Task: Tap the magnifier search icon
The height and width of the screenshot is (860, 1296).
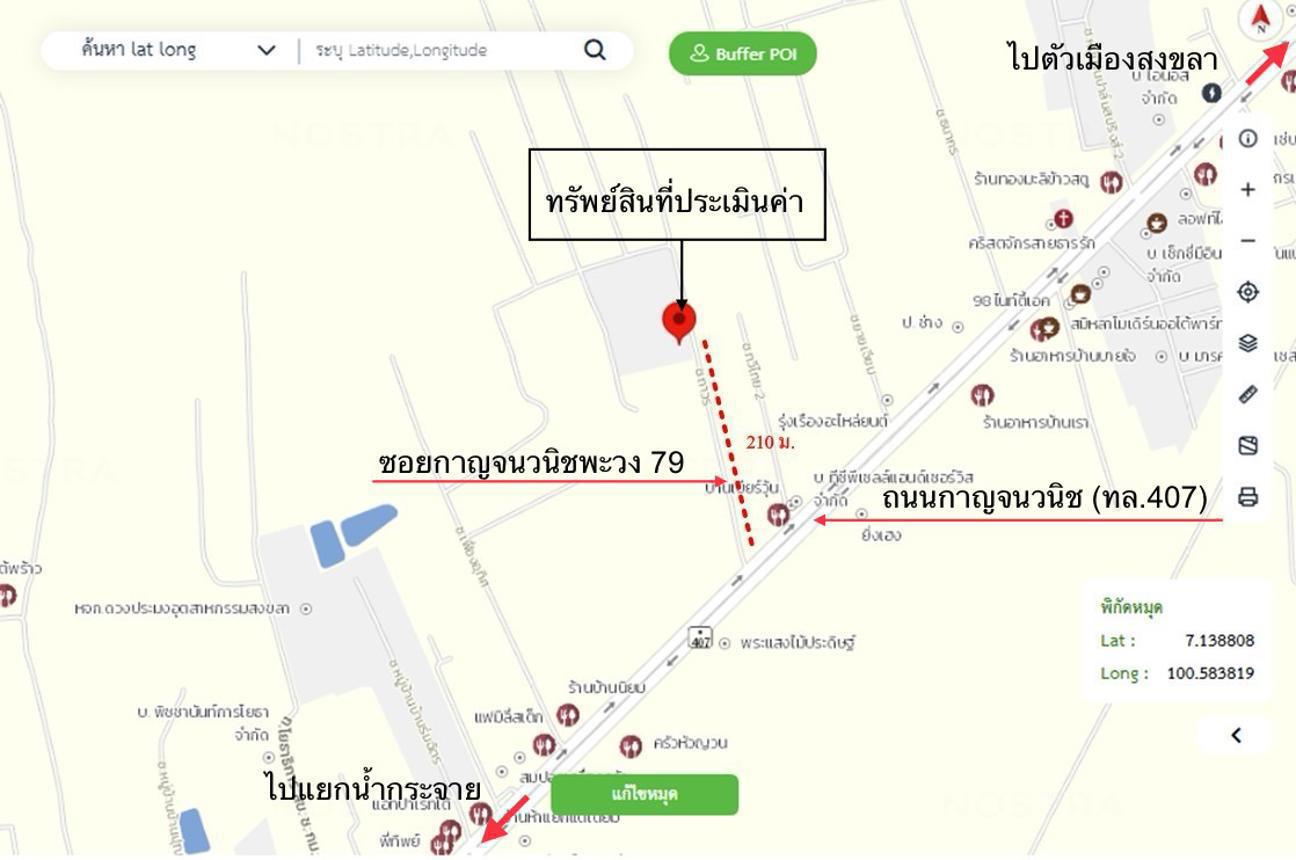Action: pos(595,50)
